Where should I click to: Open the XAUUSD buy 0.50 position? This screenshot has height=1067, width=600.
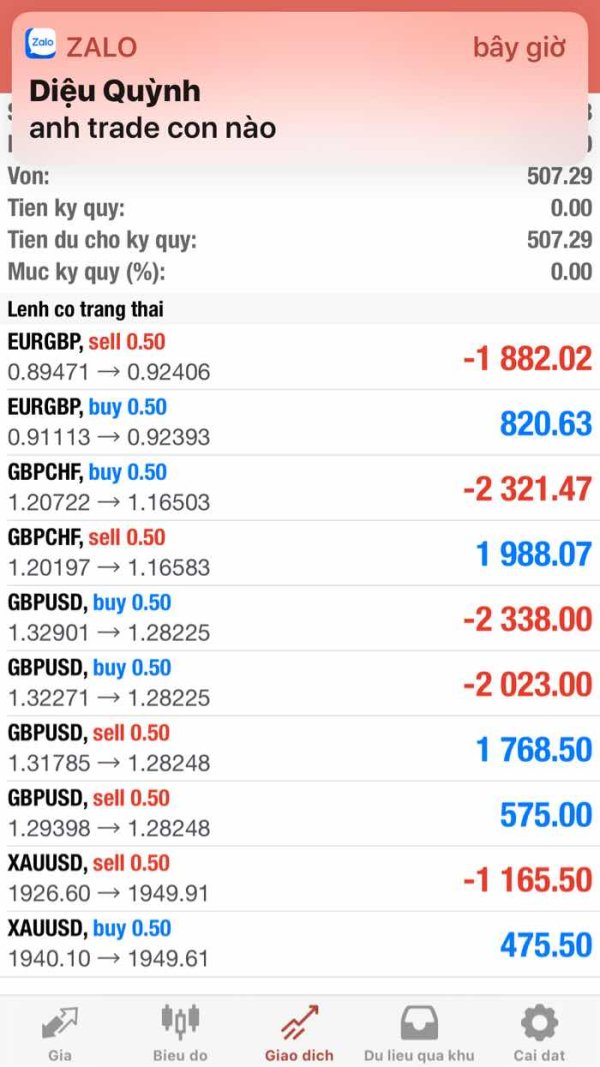[x=300, y=943]
